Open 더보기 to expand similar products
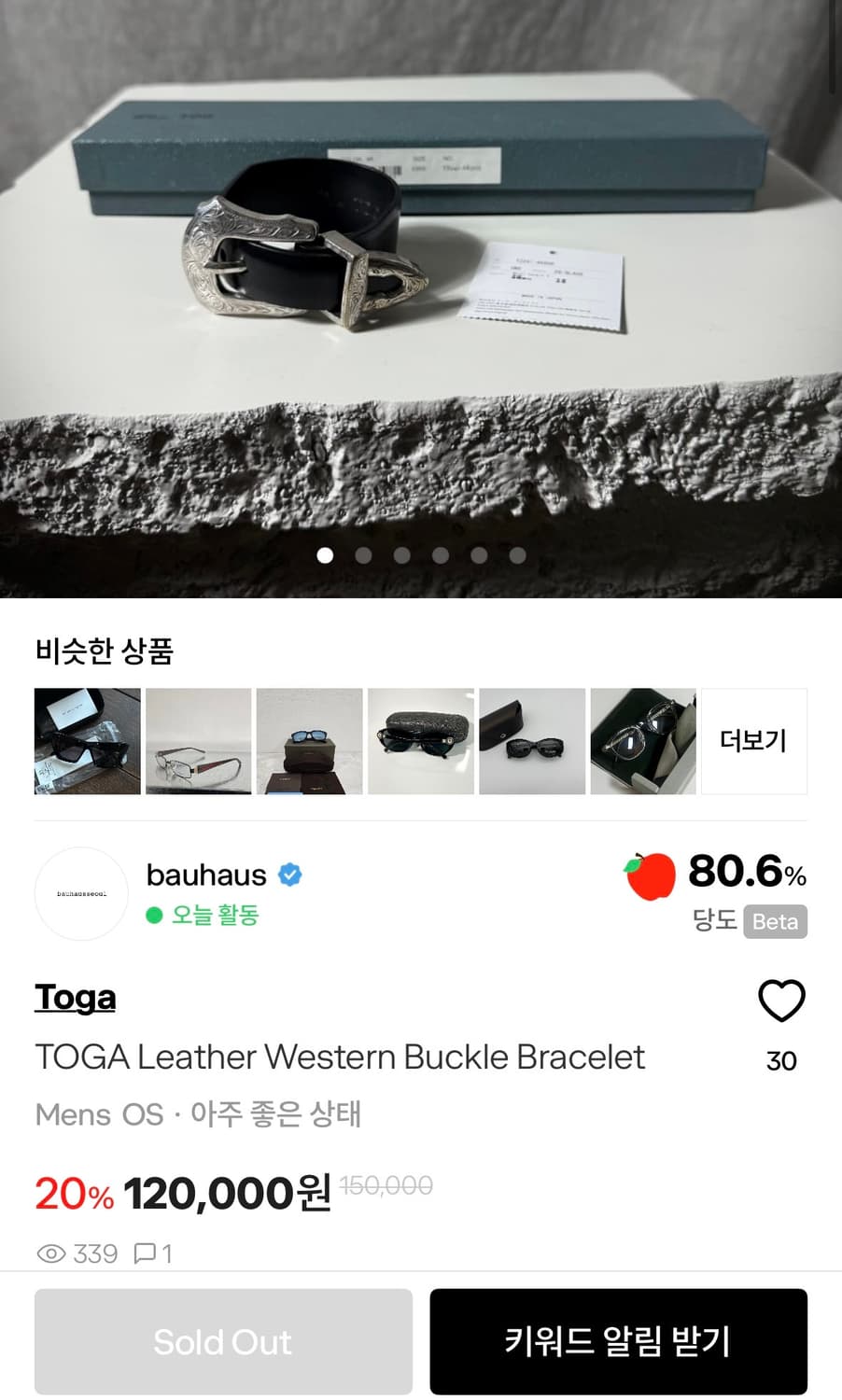 tap(752, 741)
